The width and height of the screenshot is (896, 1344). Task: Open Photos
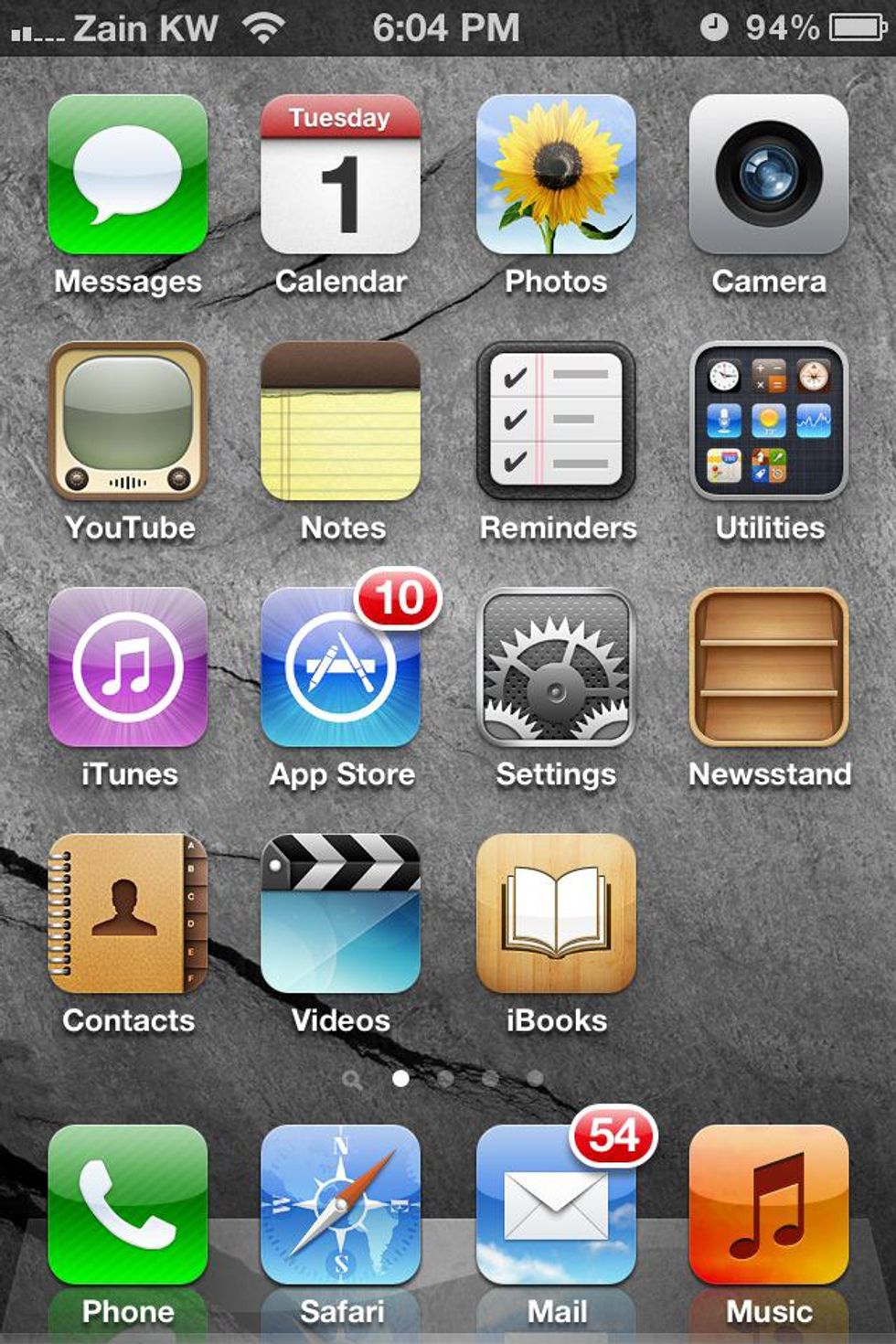point(555,176)
